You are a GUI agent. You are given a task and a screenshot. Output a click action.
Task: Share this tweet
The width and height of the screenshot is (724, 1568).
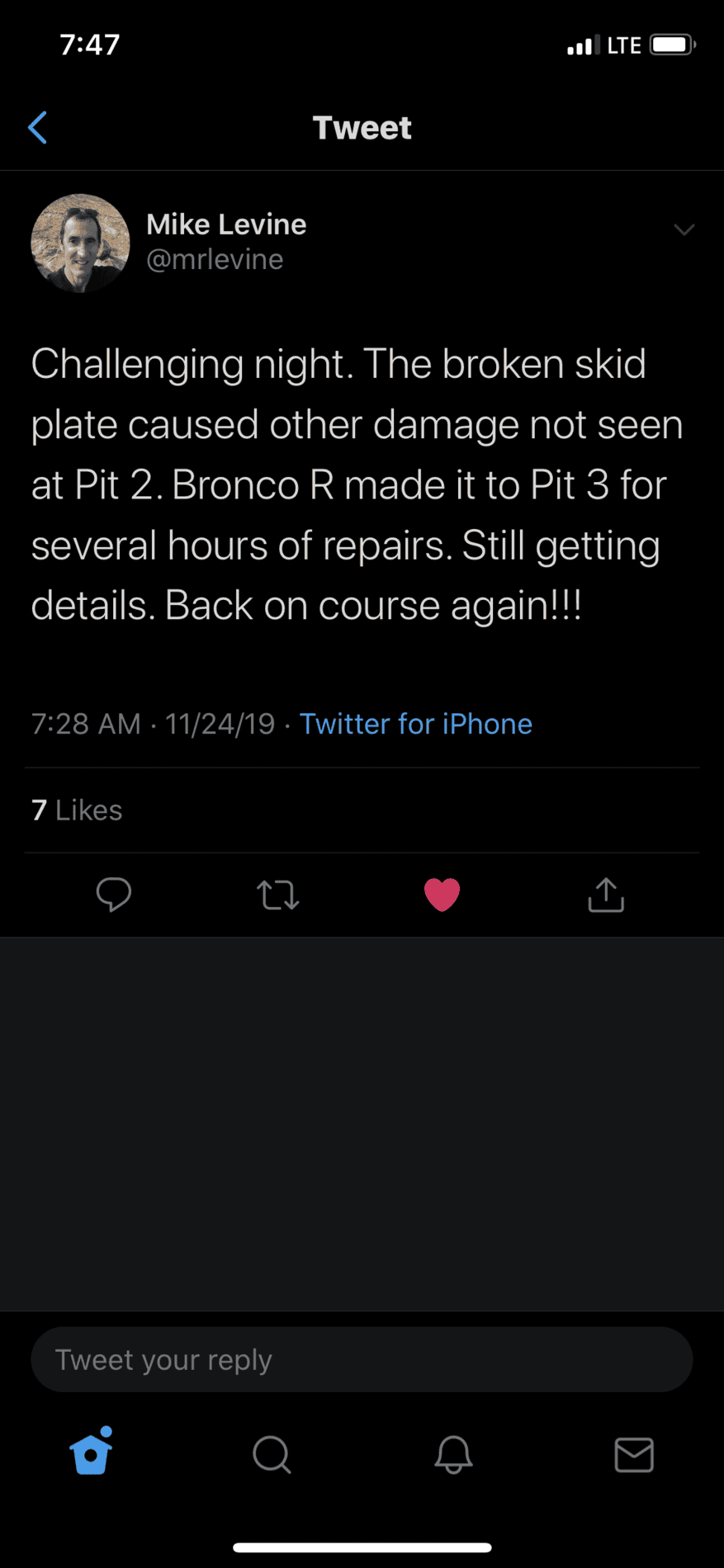pyautogui.click(x=606, y=895)
